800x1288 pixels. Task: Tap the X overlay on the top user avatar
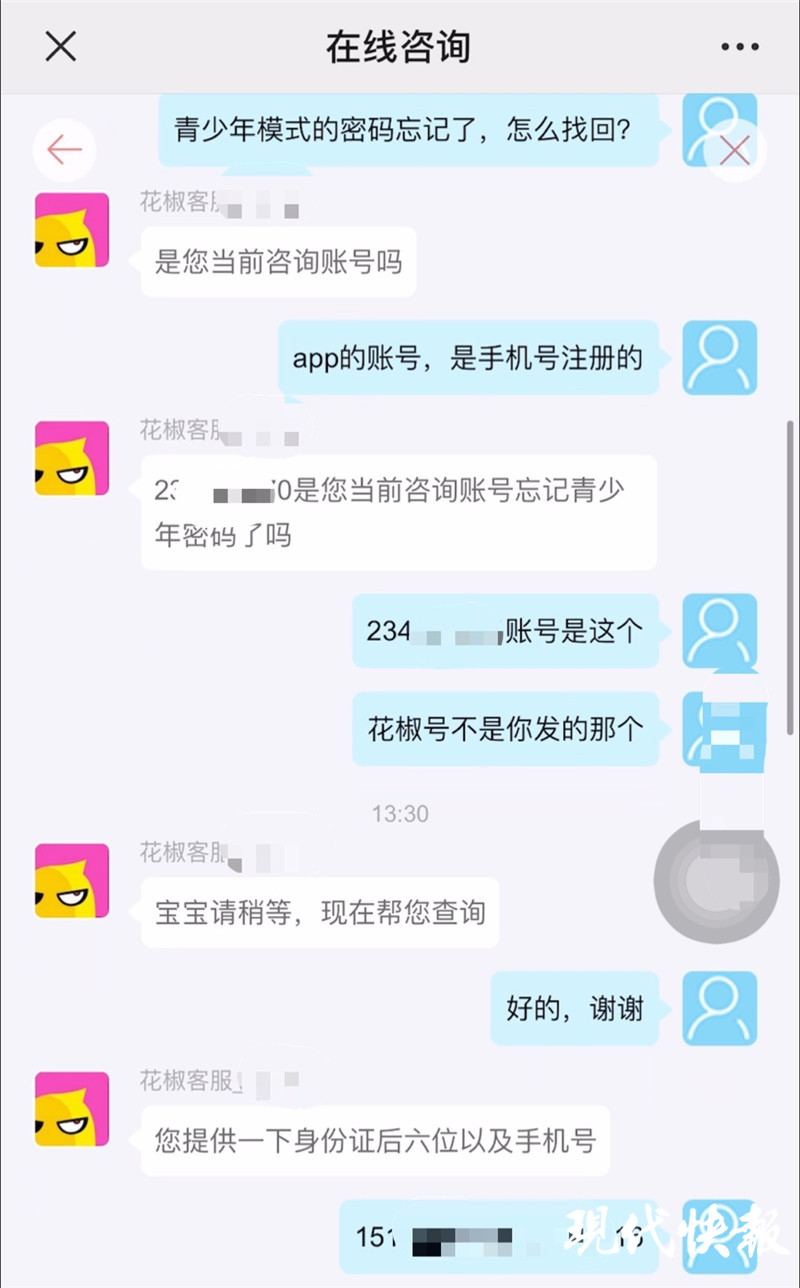click(x=735, y=148)
